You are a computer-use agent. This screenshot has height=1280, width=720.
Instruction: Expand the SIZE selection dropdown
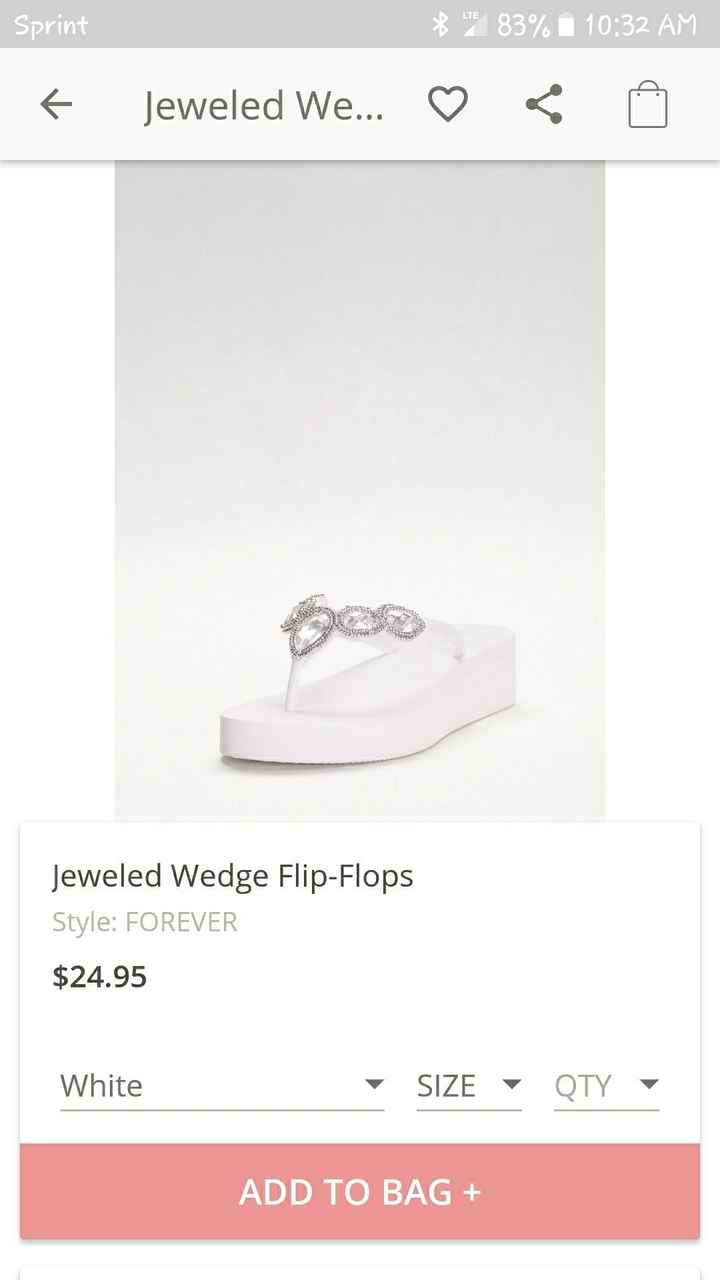[468, 1086]
